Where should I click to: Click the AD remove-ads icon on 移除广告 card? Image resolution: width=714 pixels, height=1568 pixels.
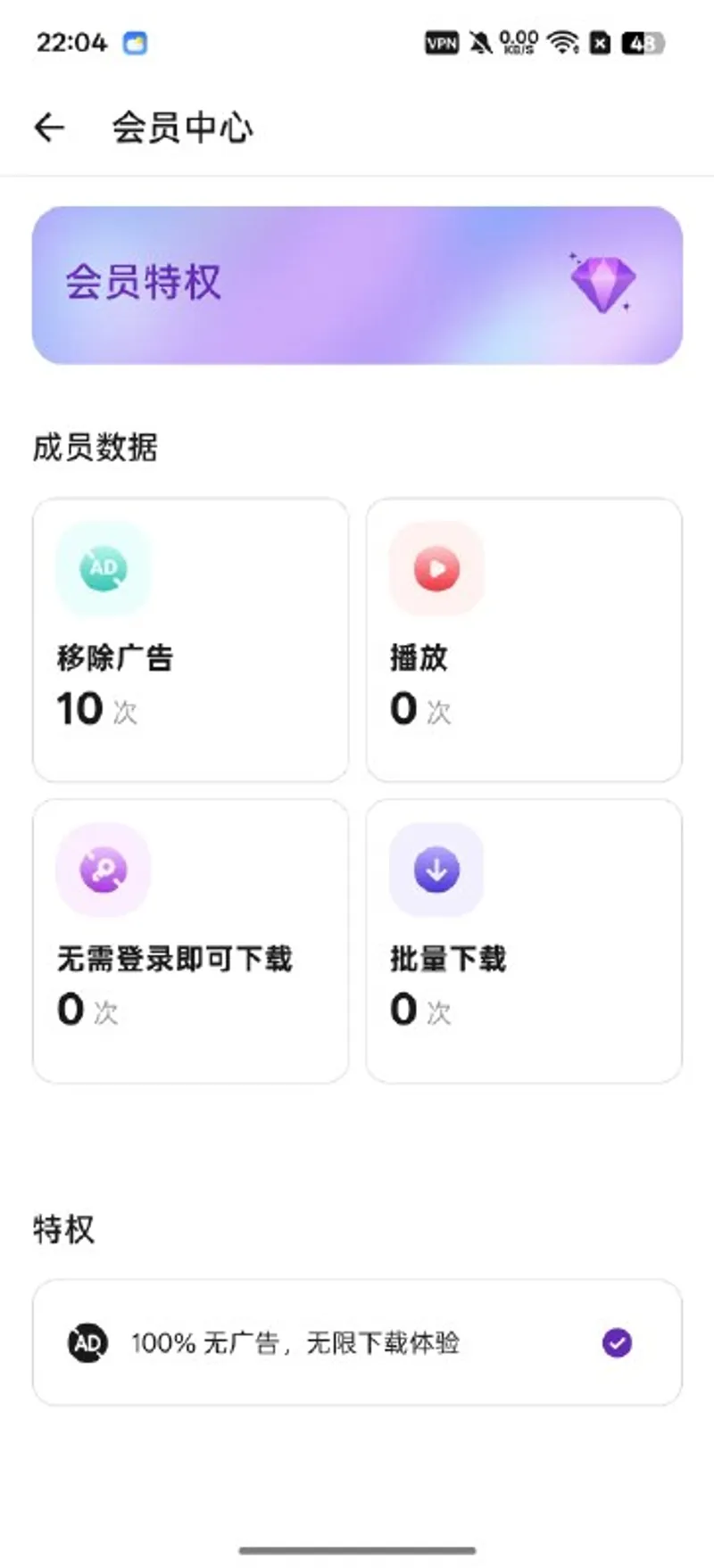tap(103, 569)
